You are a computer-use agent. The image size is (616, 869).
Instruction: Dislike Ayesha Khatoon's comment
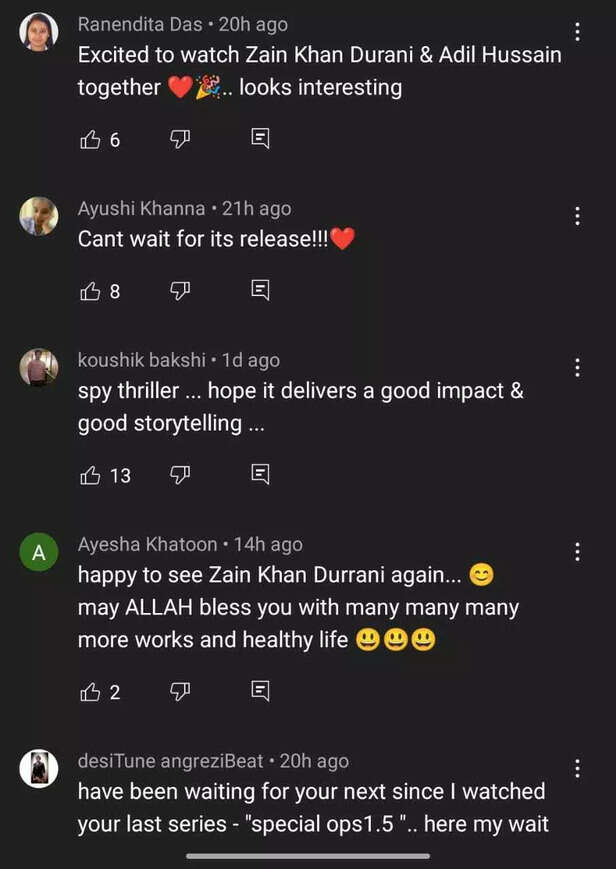click(180, 690)
